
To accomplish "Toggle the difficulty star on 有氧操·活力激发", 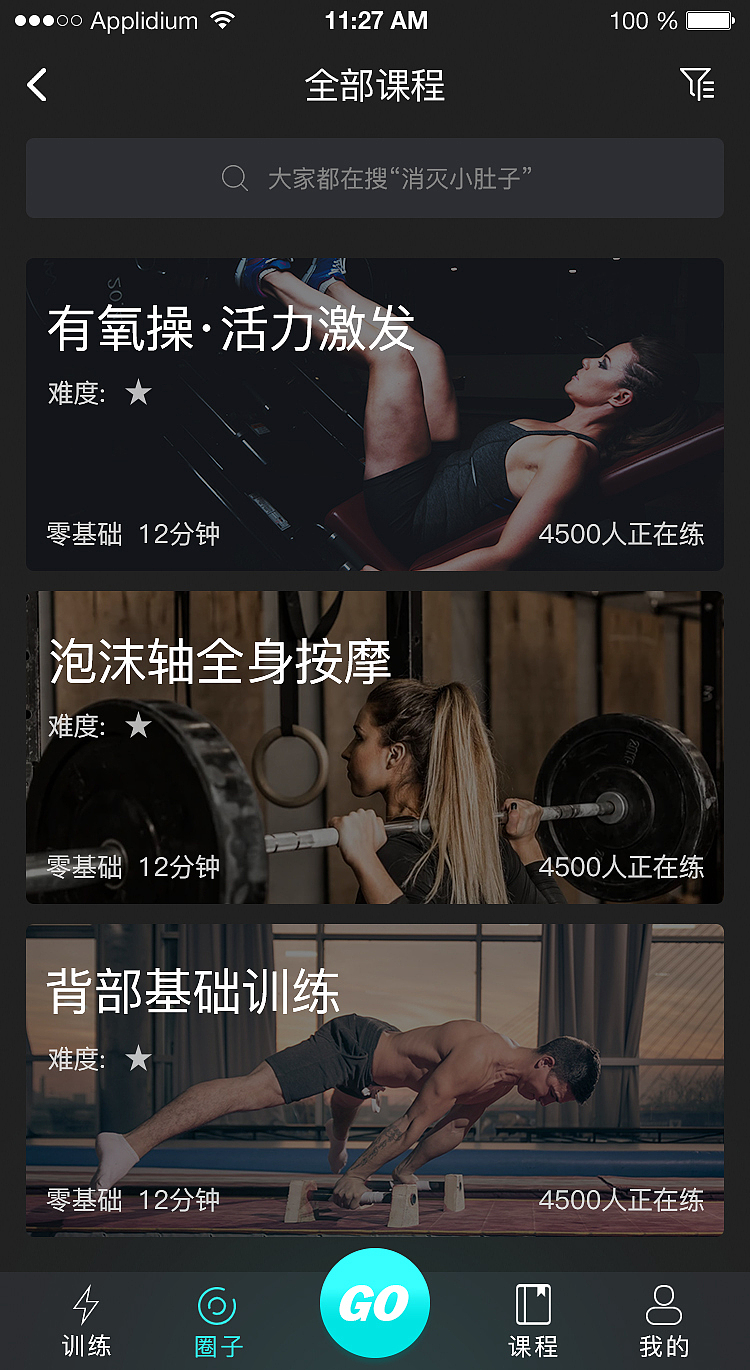I will pos(137,393).
